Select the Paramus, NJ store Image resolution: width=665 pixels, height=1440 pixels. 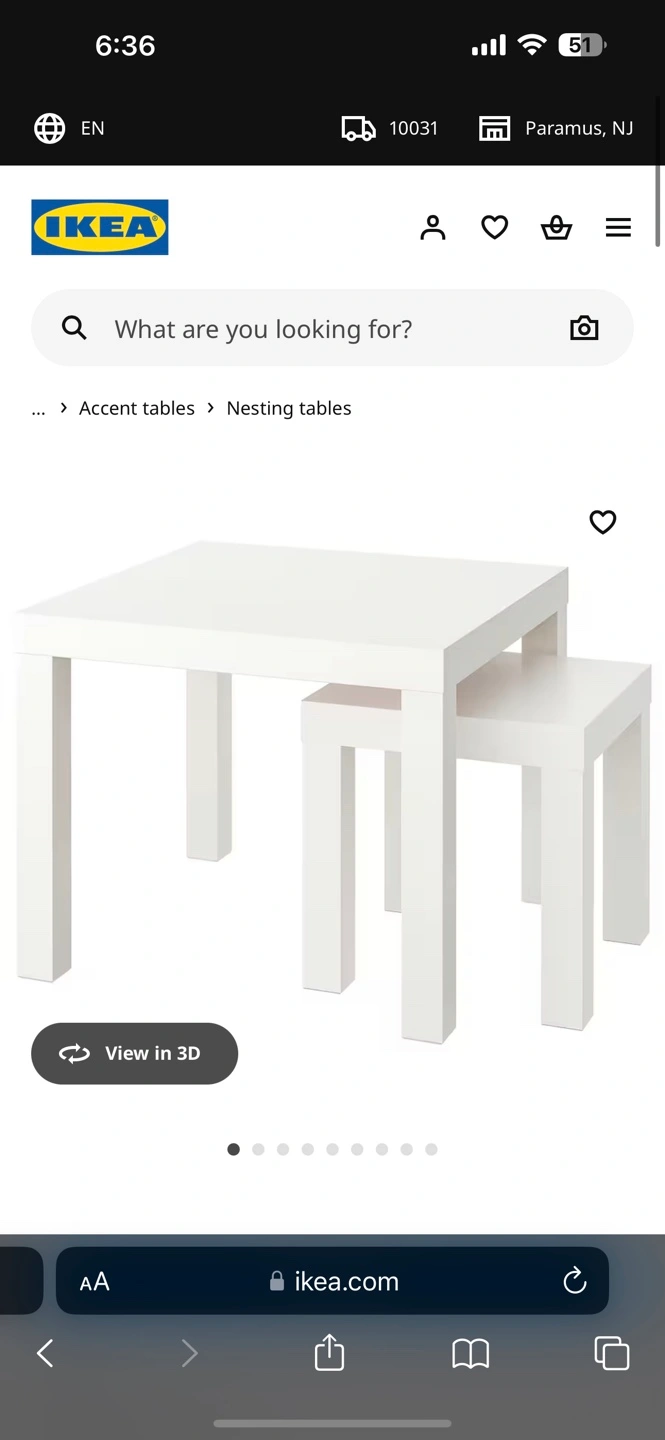pos(556,128)
